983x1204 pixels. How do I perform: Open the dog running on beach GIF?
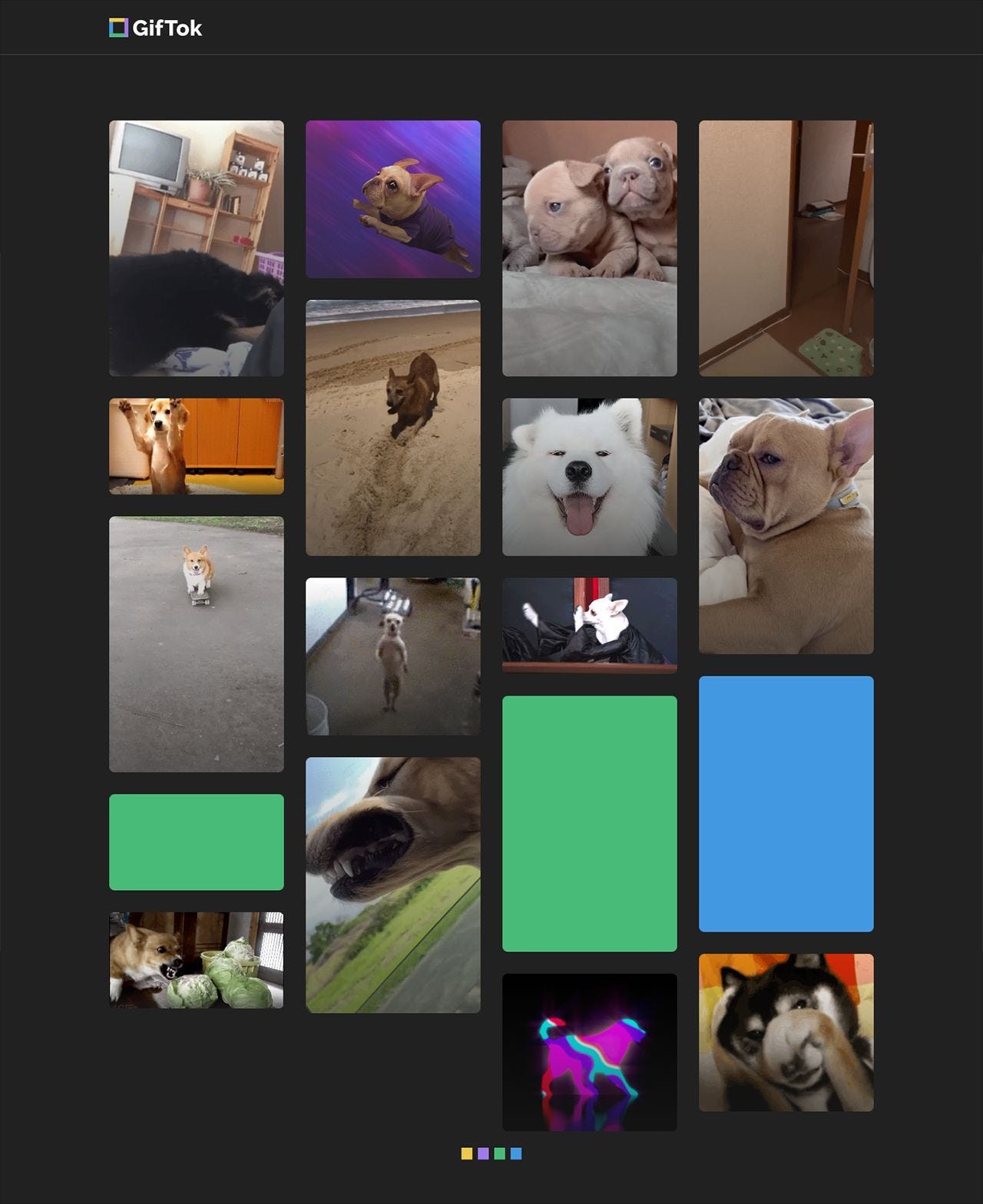point(392,428)
